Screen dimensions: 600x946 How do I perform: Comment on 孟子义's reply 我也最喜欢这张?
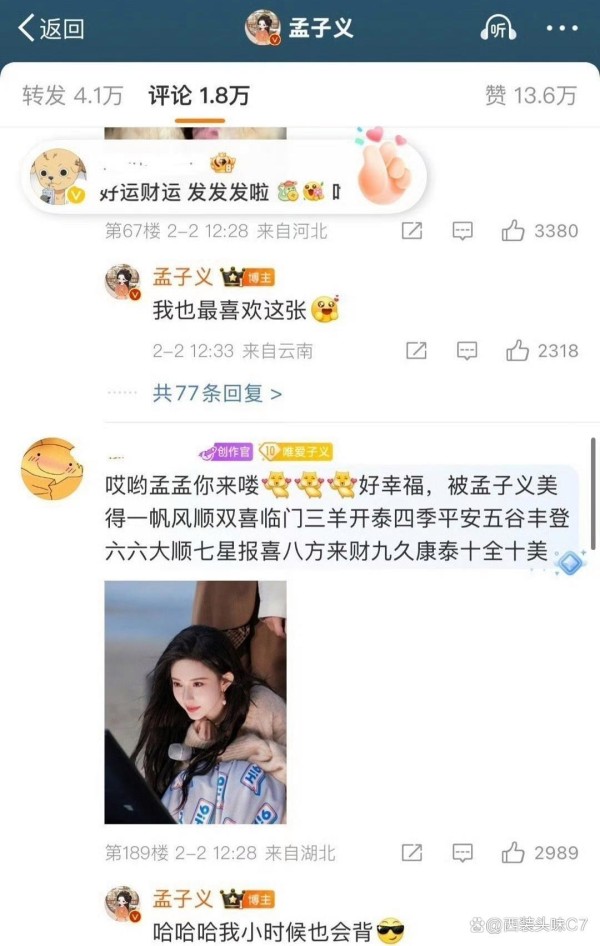coord(467,351)
